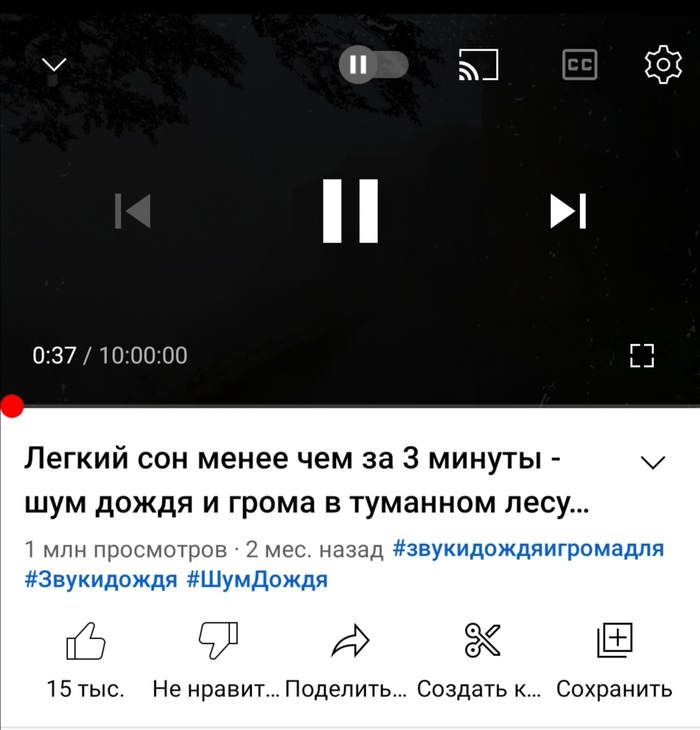Create a clip from this video
Viewport: 700px width, 730px height.
482,657
